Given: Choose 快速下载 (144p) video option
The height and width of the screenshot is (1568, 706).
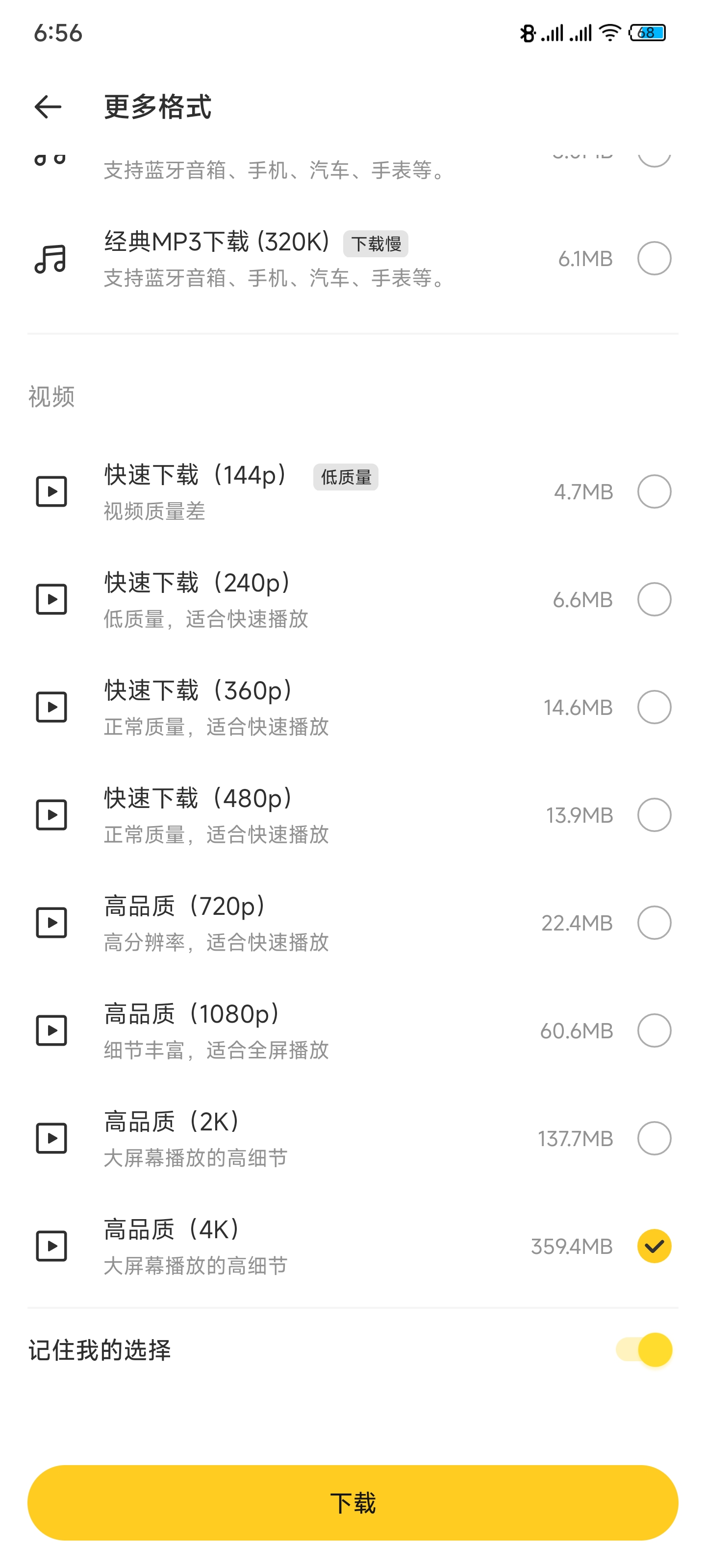Looking at the screenshot, I should tap(654, 491).
